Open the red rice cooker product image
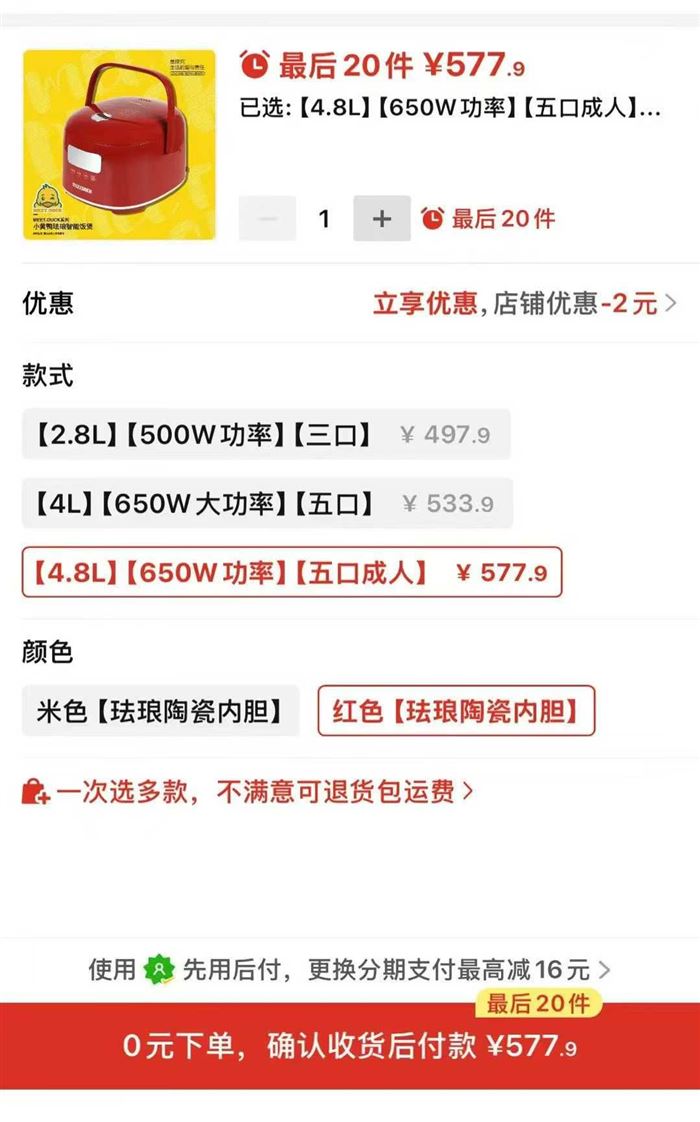Screen dimensions: 700x1122 coord(119,145)
